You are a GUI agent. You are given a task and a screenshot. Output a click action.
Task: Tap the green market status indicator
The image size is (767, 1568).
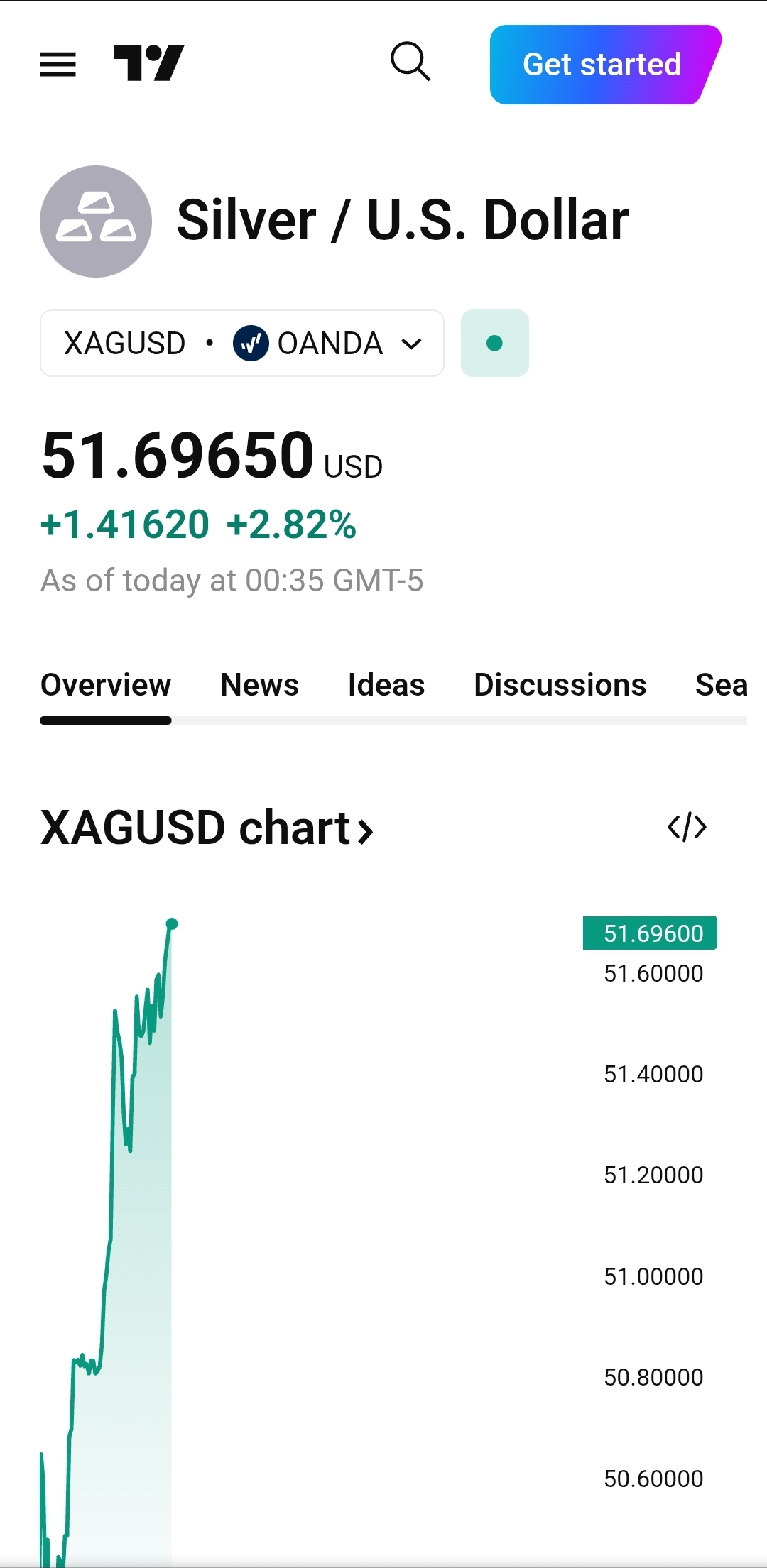pos(495,344)
